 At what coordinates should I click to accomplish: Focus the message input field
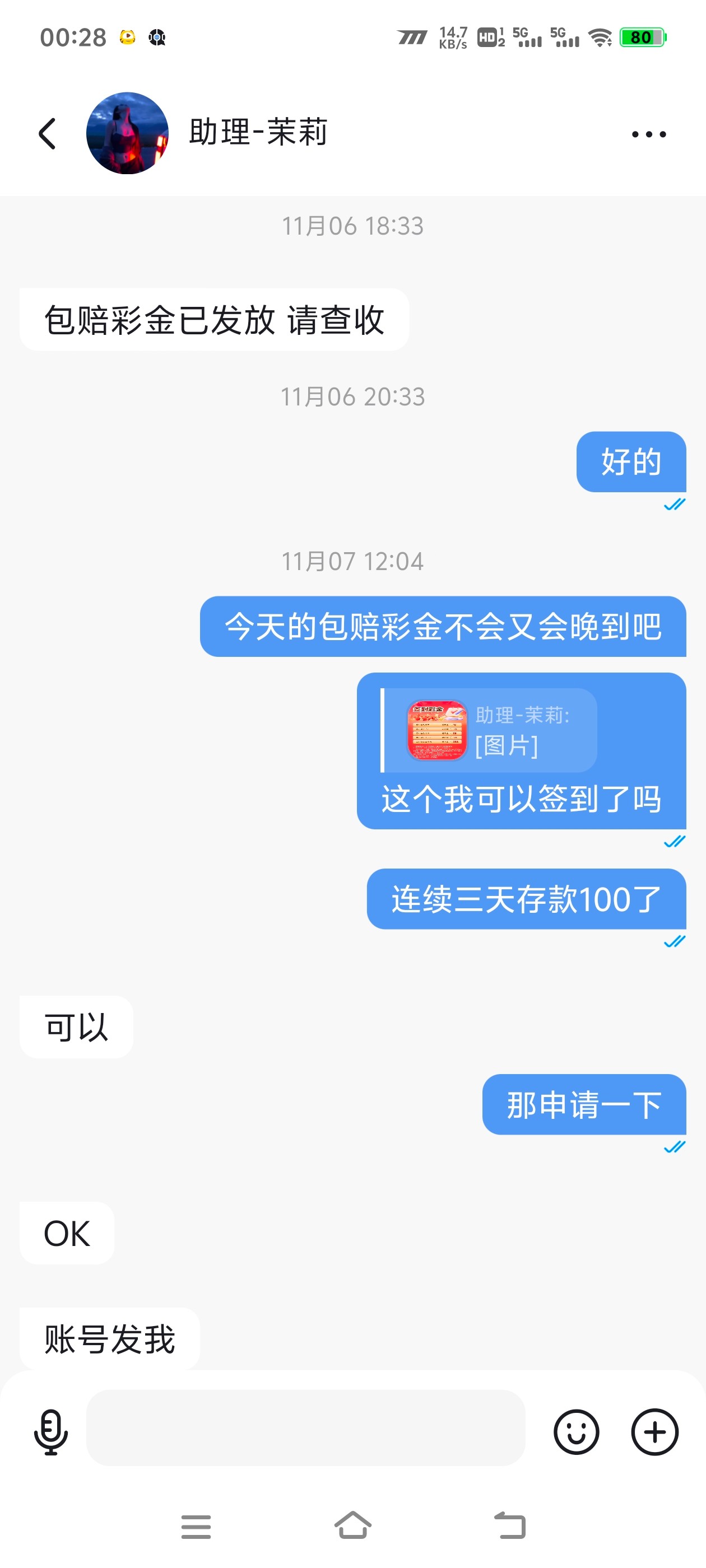[x=305, y=1427]
